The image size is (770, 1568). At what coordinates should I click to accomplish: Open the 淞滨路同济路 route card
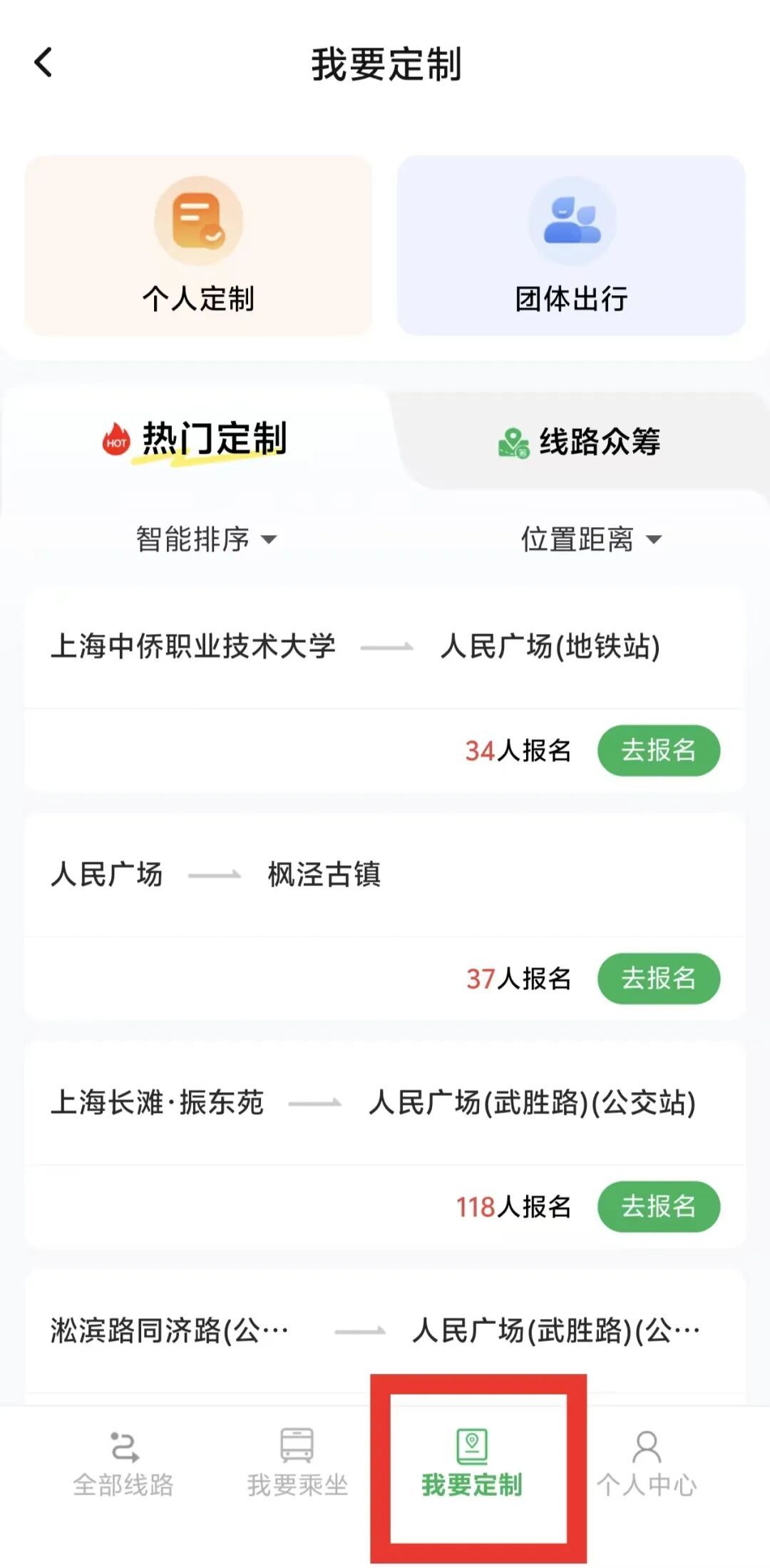point(375,1331)
